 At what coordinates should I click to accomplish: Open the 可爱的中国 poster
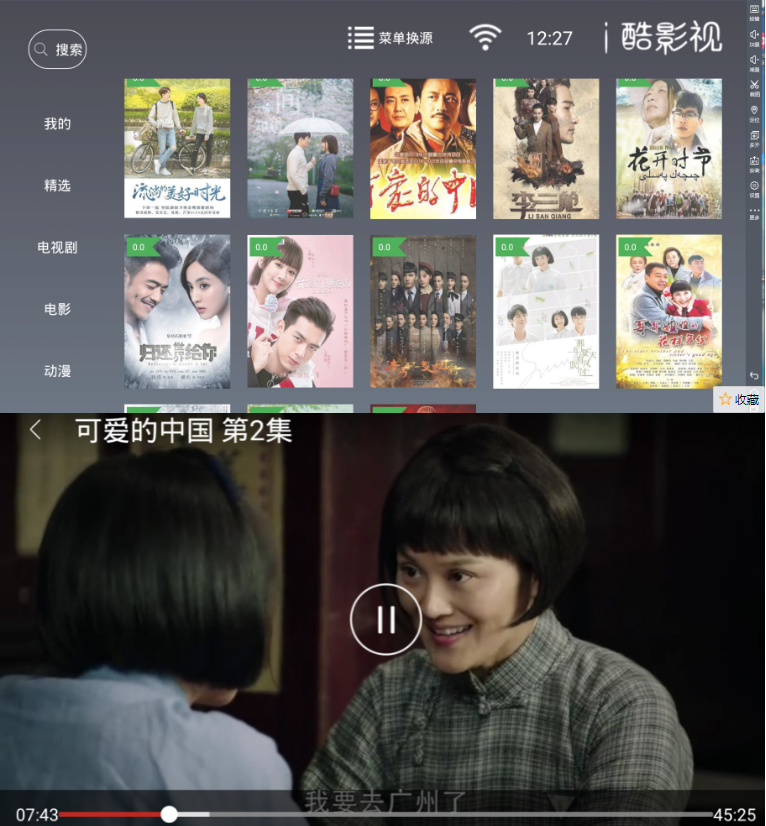423,148
